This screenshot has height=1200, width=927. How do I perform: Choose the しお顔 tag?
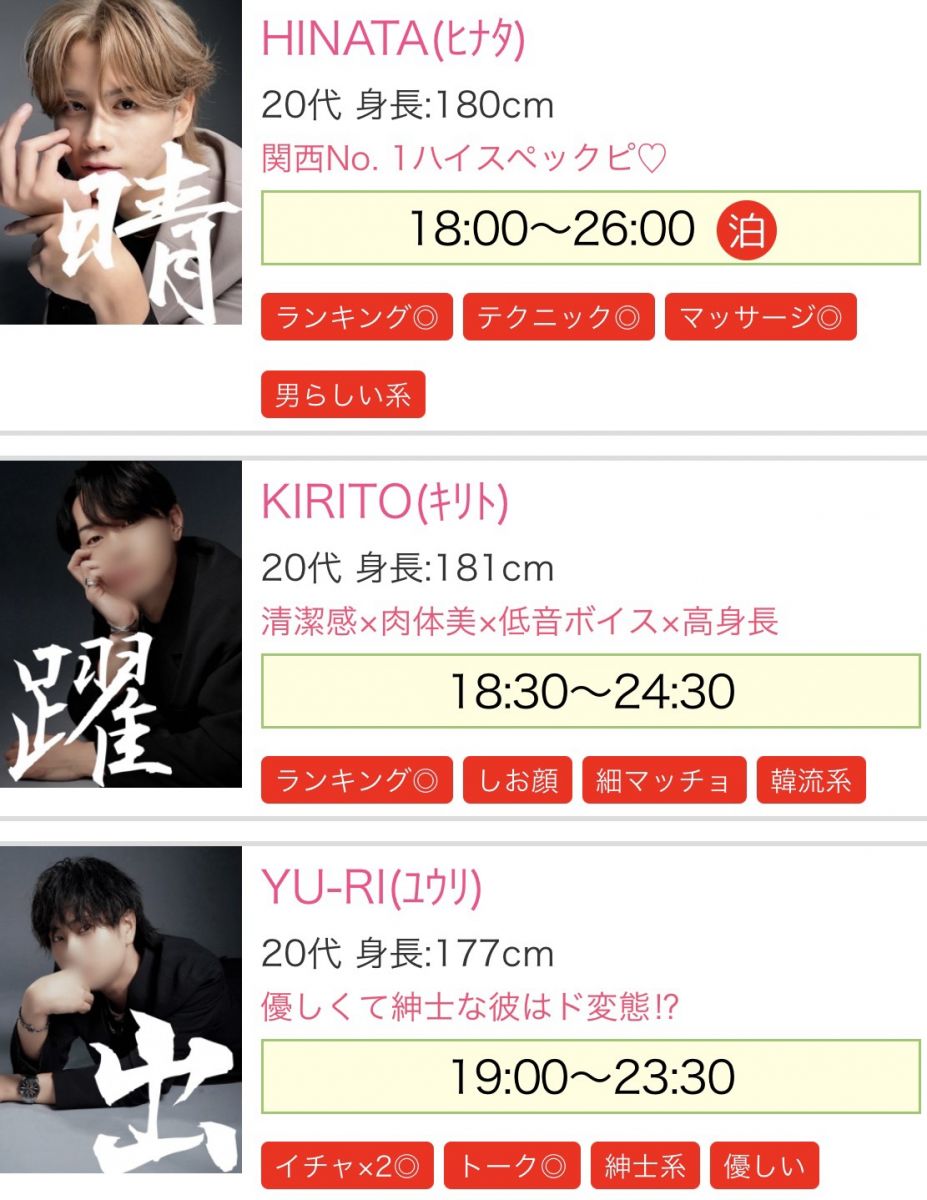(x=517, y=780)
